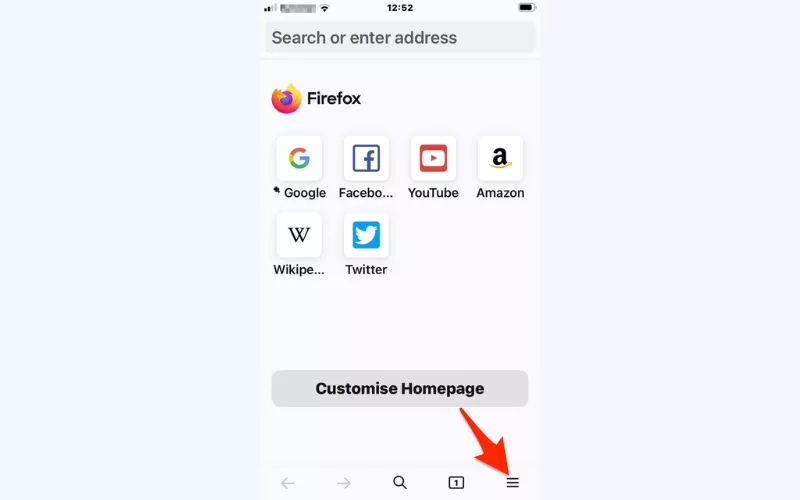The width and height of the screenshot is (800, 500).
Task: Open the Twitter shortcut
Action: [x=366, y=235]
